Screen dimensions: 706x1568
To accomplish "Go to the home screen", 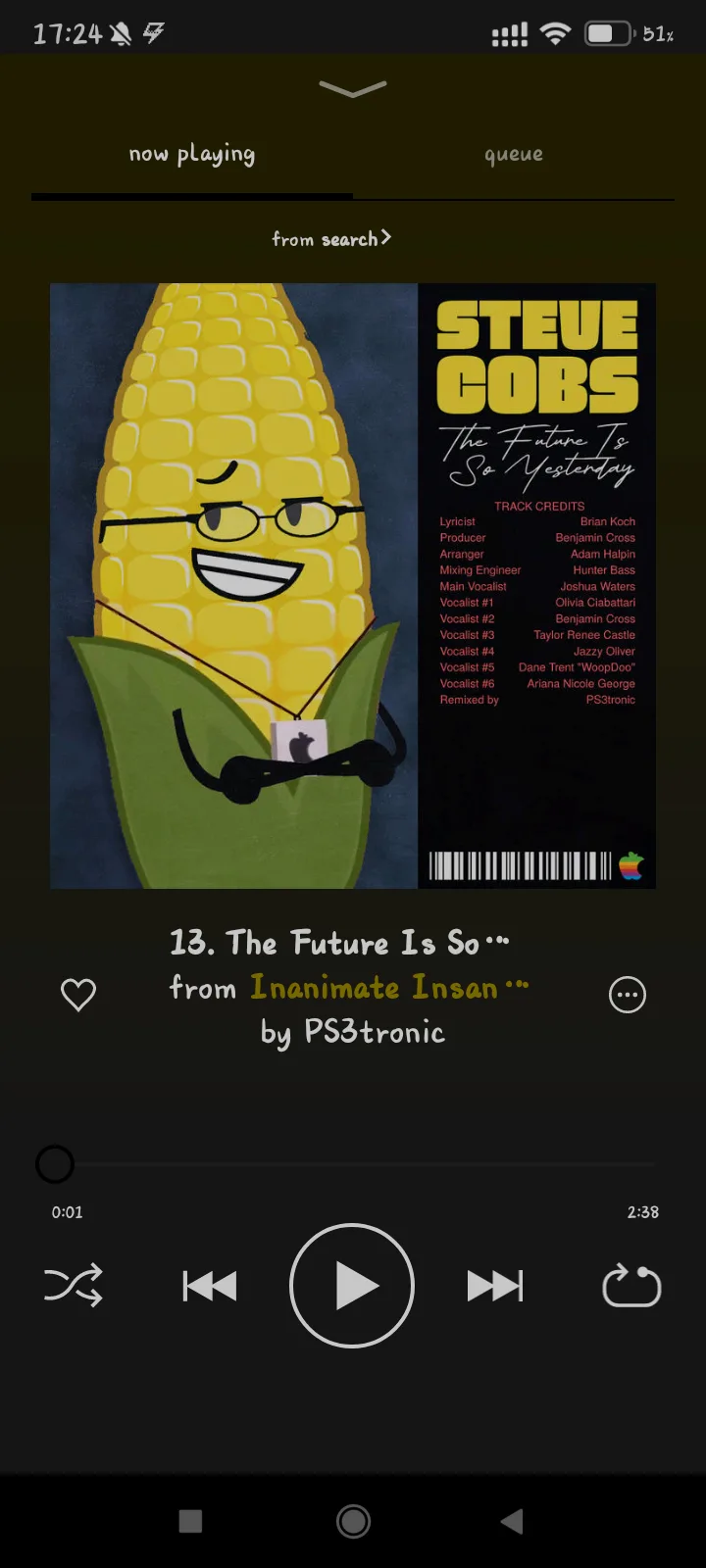I will click(x=353, y=1521).
